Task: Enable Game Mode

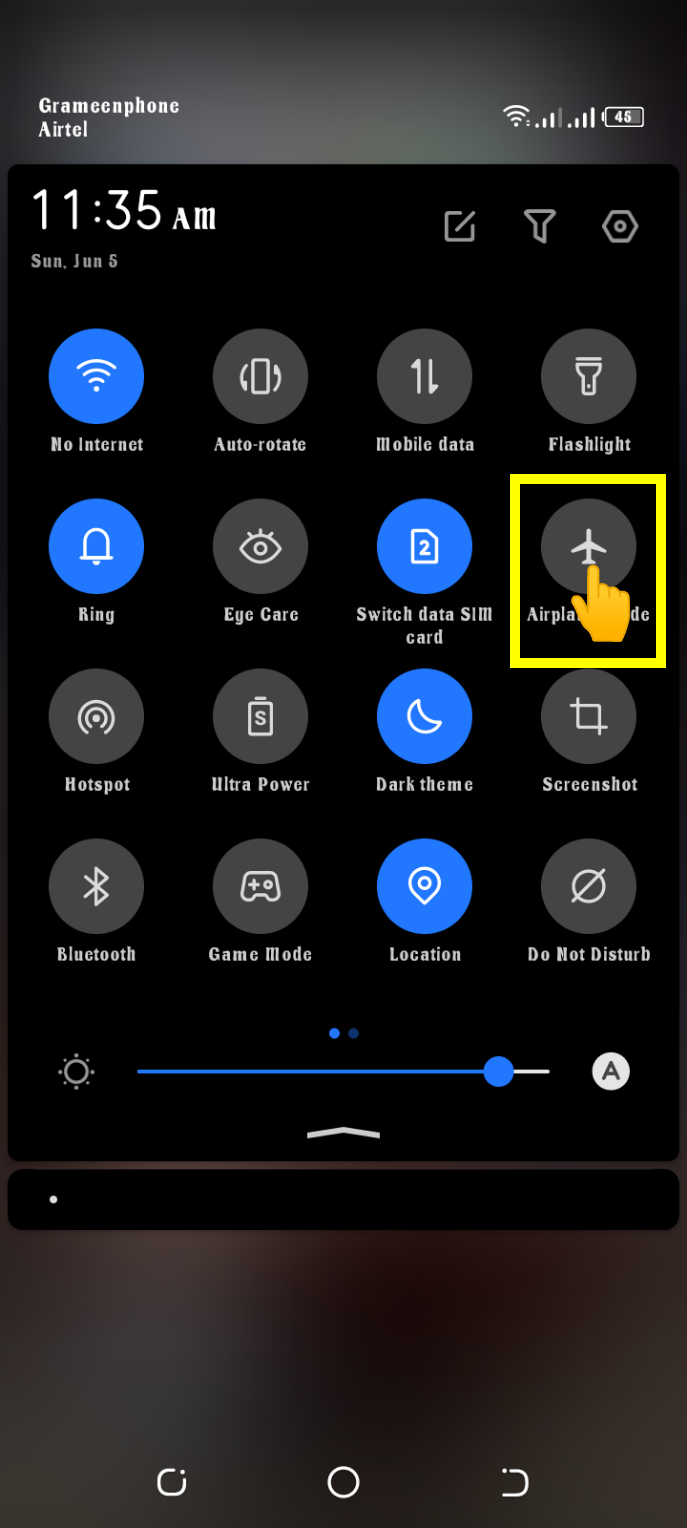Action: tap(260, 887)
